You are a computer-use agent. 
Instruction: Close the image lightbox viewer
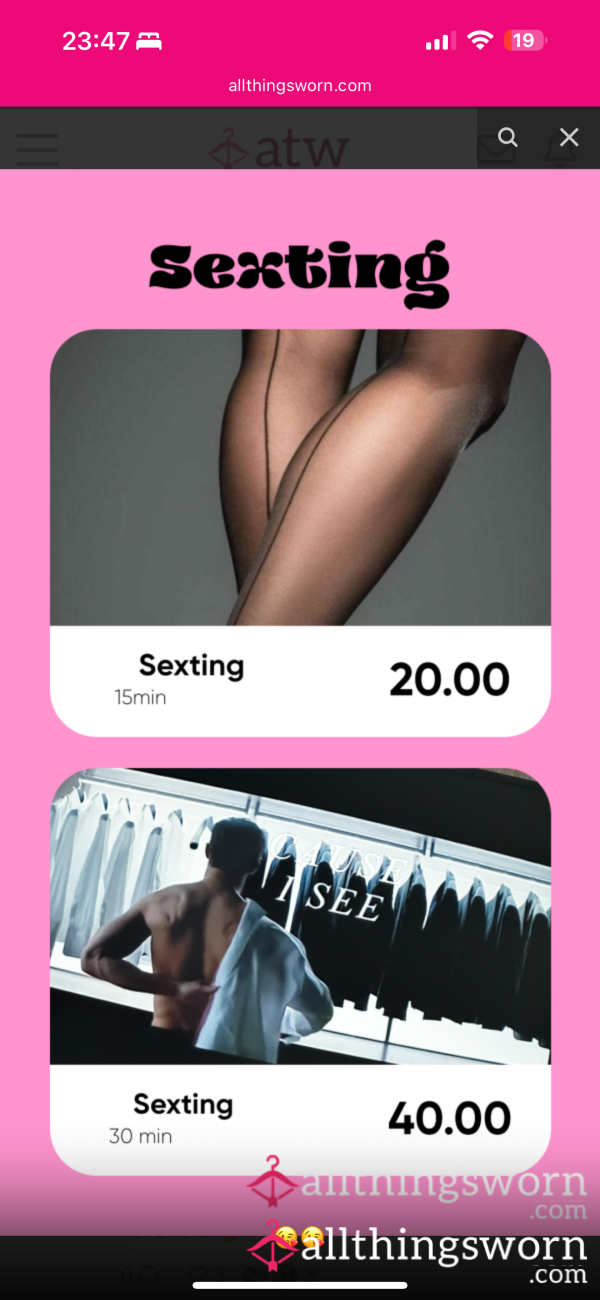pyautogui.click(x=569, y=138)
